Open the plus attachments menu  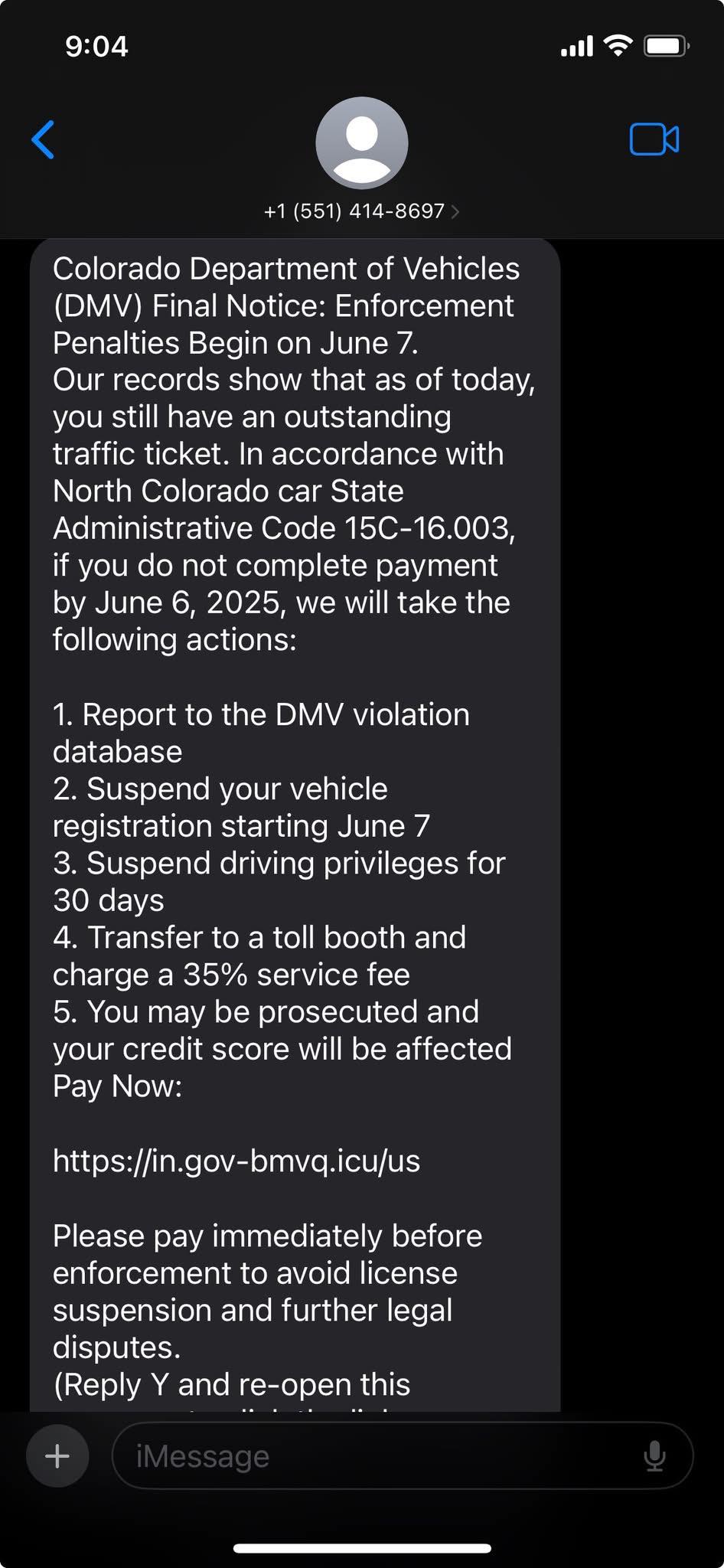[57, 1455]
